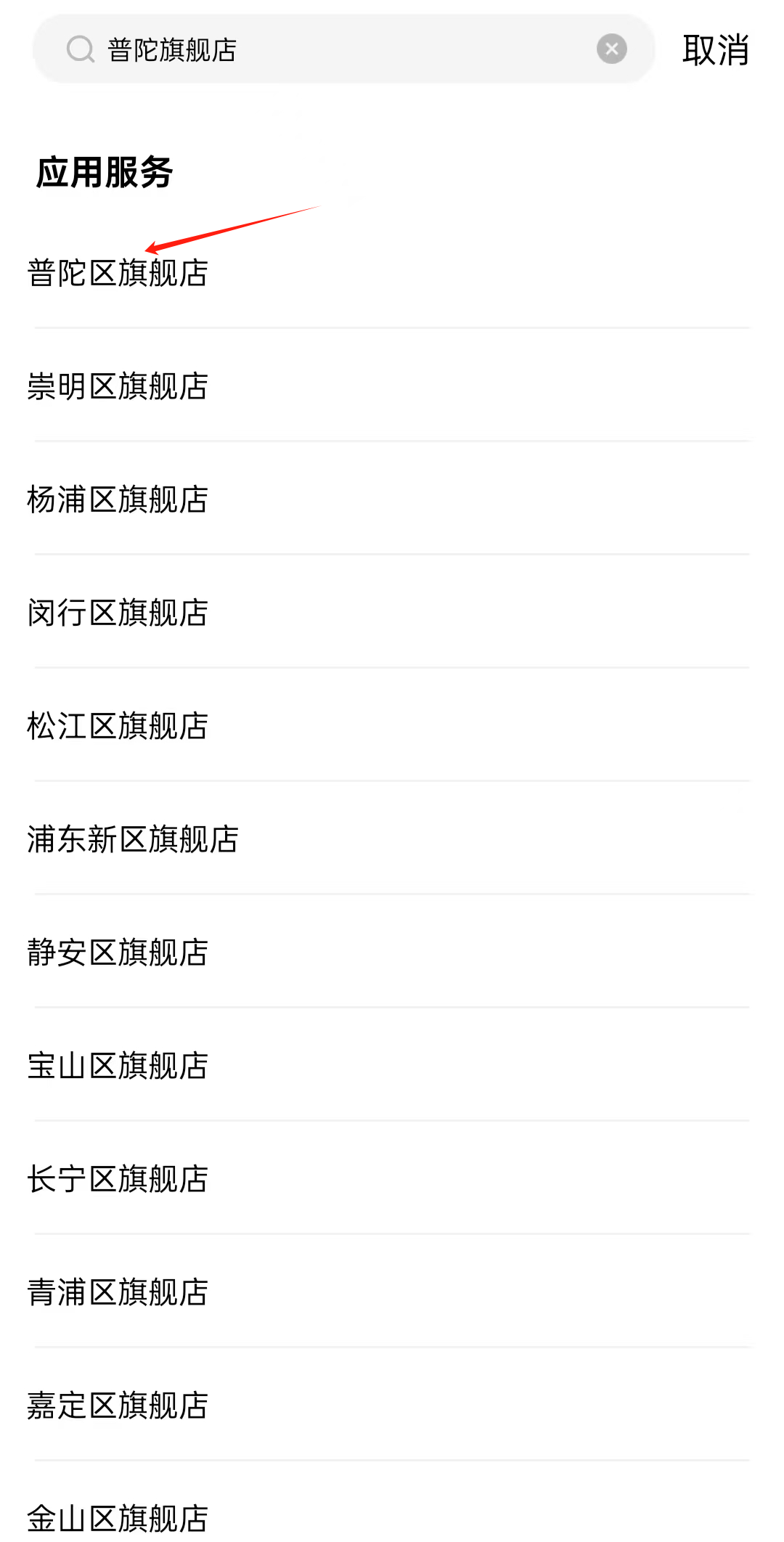Cancel the search with 取消
This screenshot has width=784, height=1542.
coord(715,50)
